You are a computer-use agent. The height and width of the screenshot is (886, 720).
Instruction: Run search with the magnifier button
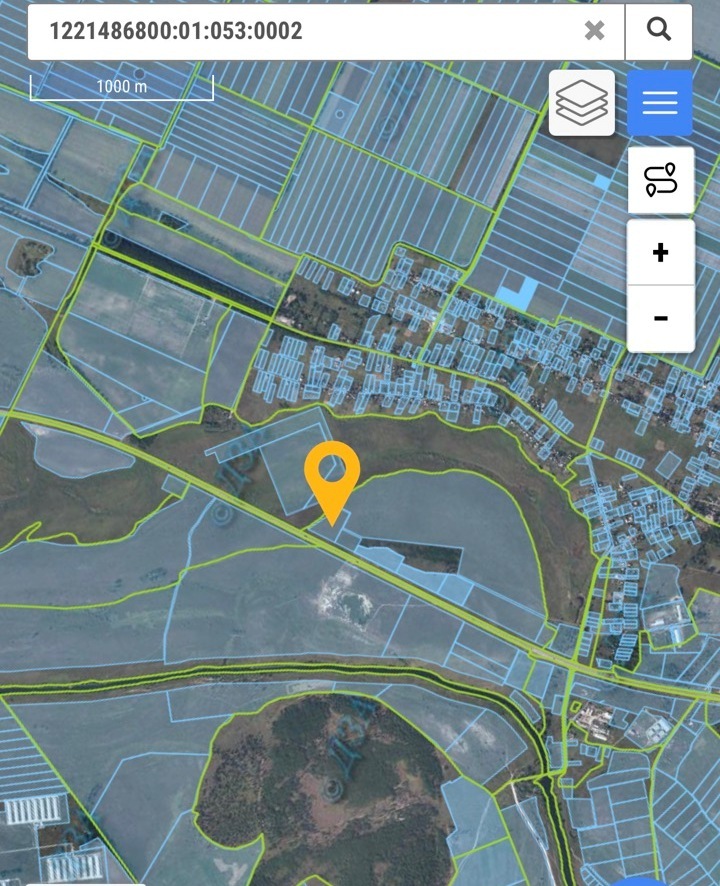coord(659,31)
